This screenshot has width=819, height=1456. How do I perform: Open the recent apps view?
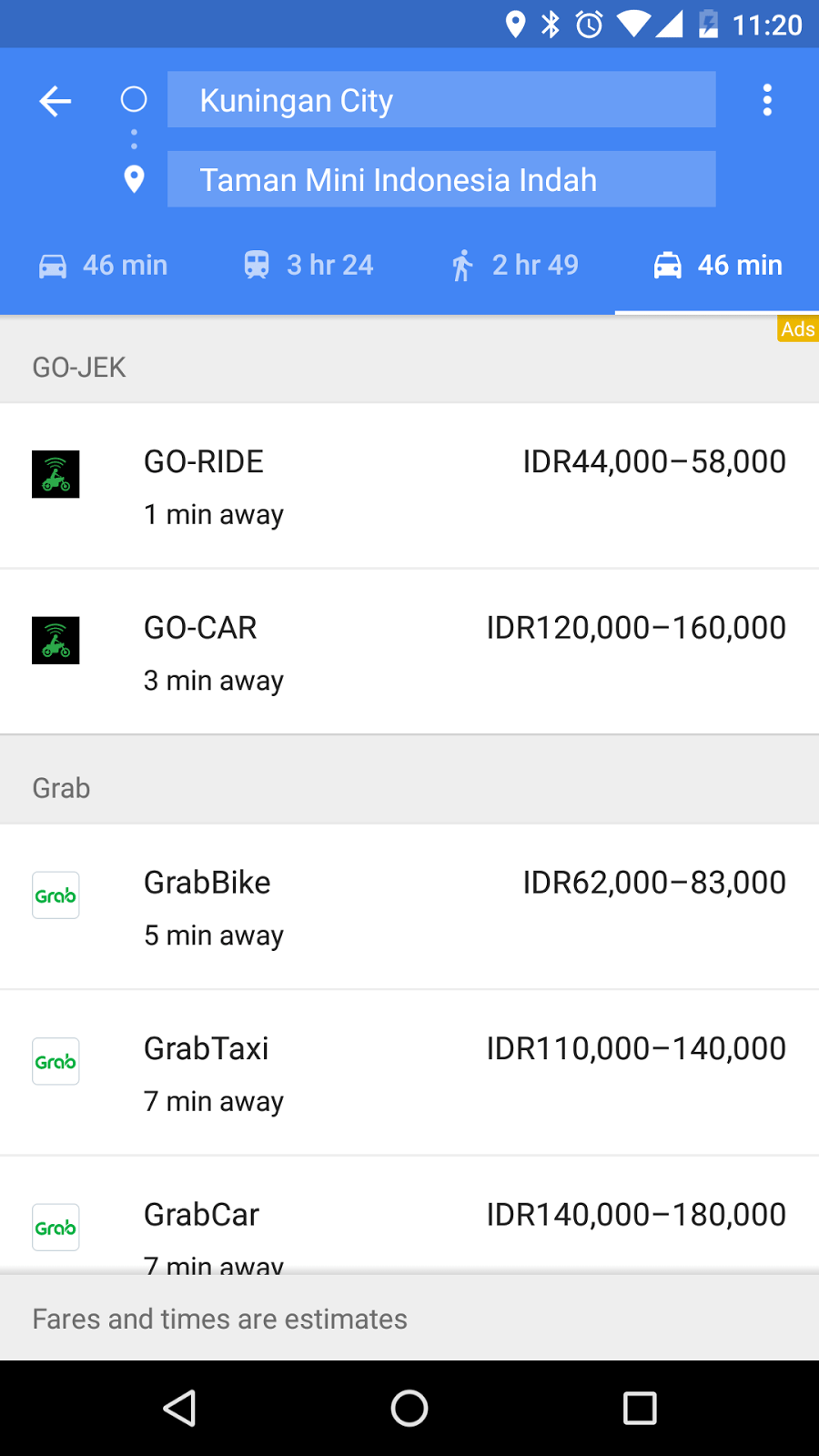[x=640, y=1409]
